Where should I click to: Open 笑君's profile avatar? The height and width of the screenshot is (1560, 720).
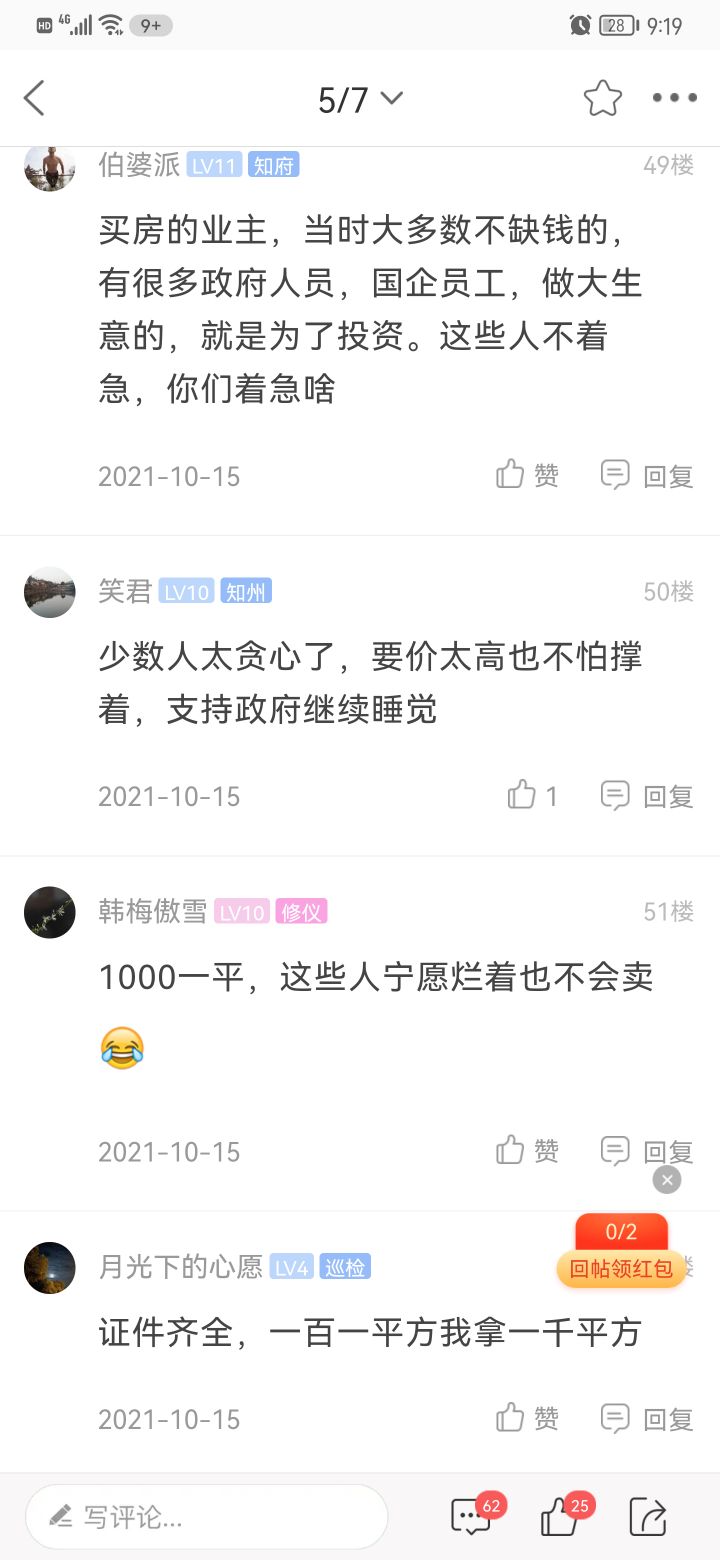[50, 592]
